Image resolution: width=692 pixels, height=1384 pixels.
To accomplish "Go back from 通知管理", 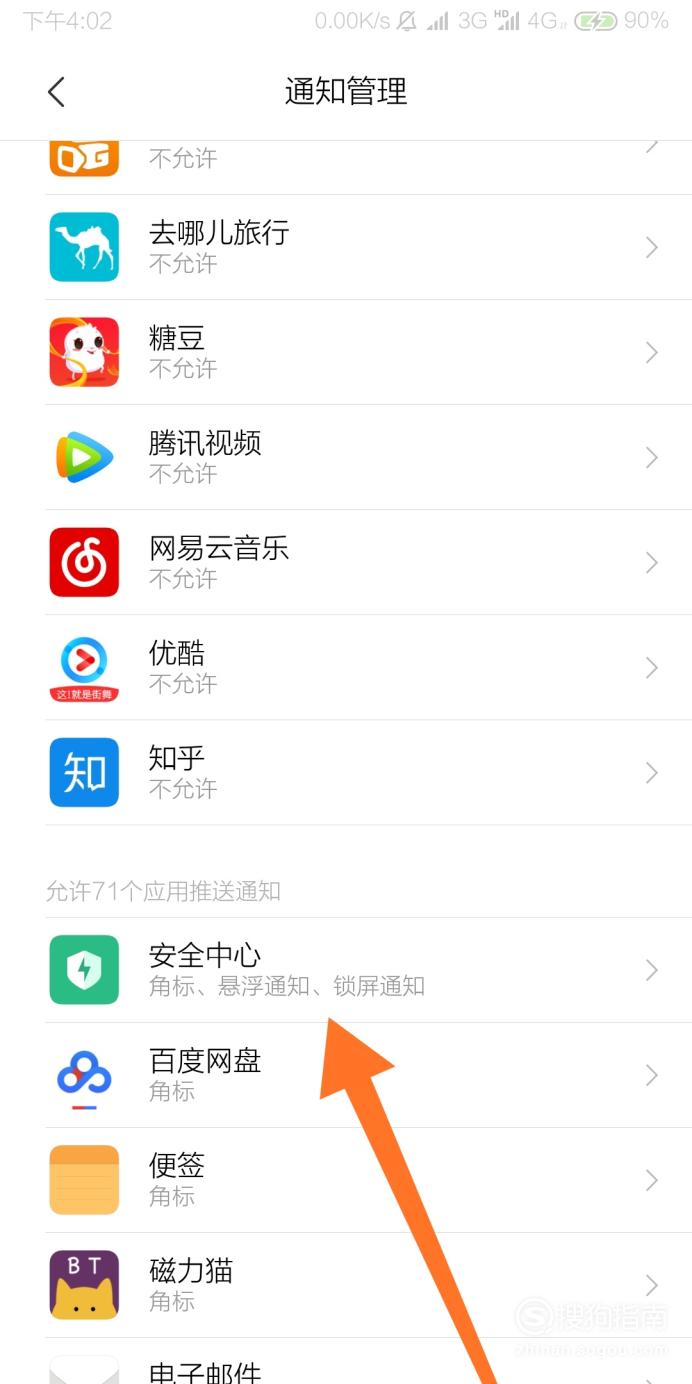I will [56, 92].
